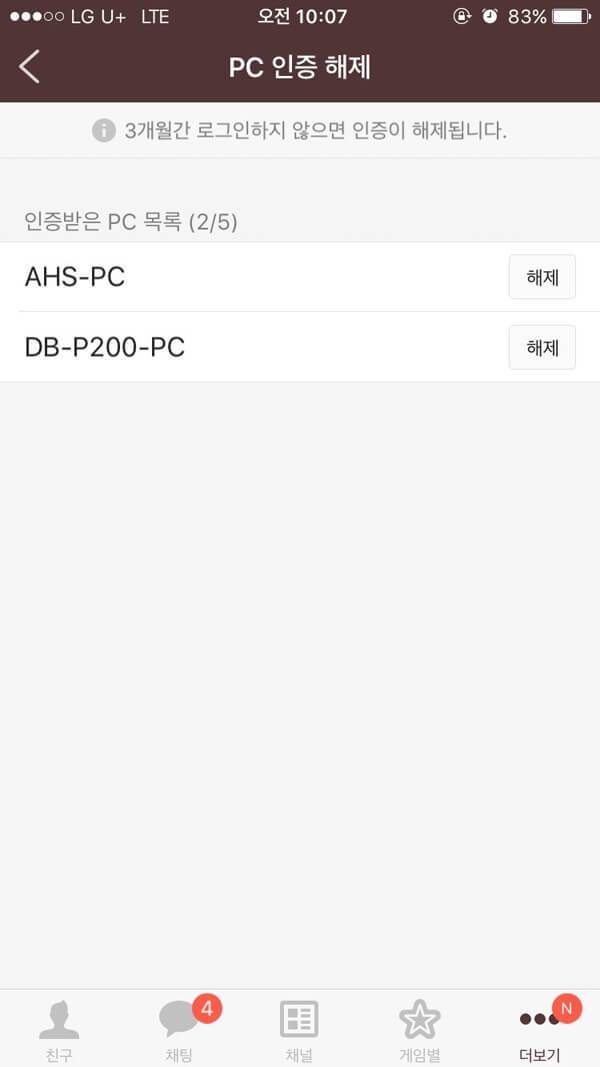
Task: Switch to the 친구 tab
Action: pyautogui.click(x=59, y=1029)
